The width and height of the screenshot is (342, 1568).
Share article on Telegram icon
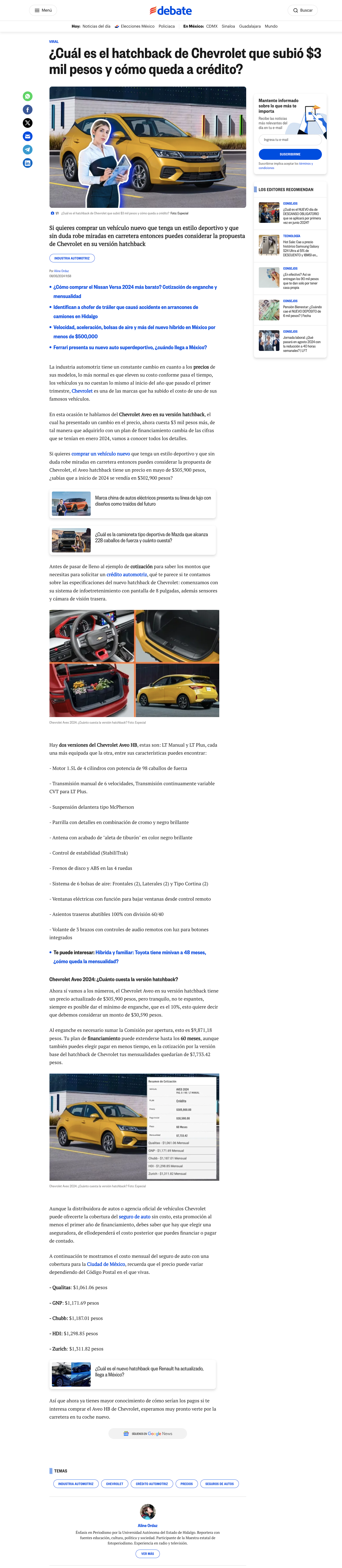[27, 149]
